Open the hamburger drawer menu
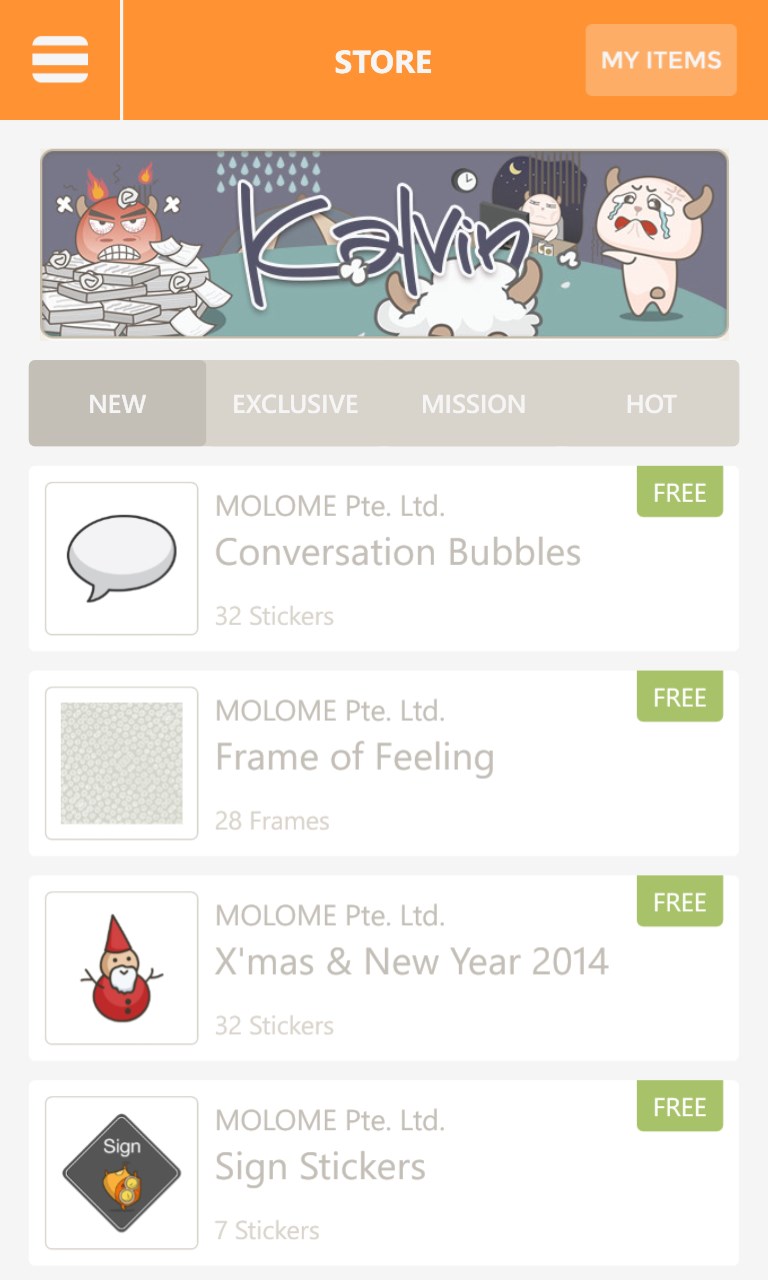The width and height of the screenshot is (768, 1280). (60, 60)
